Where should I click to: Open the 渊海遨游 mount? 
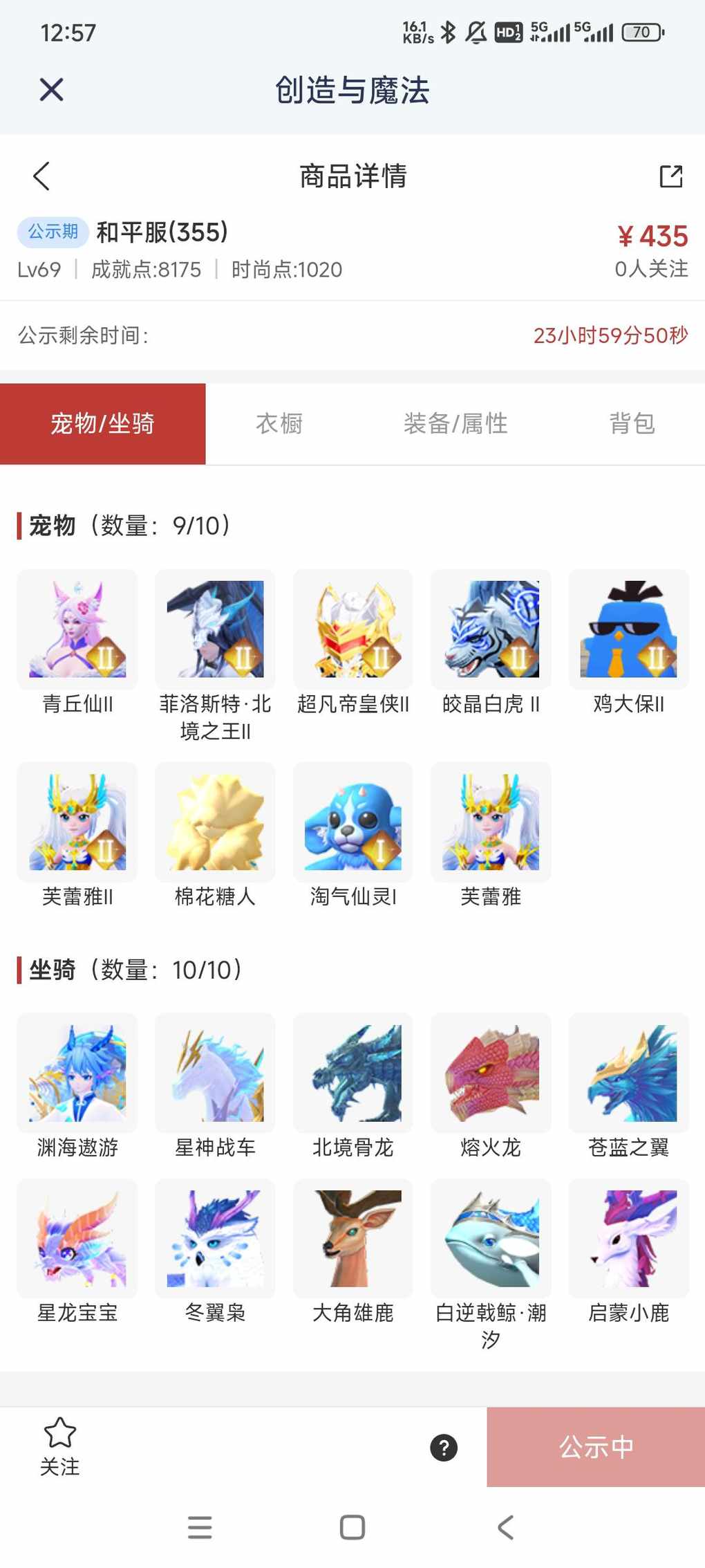[77, 1073]
